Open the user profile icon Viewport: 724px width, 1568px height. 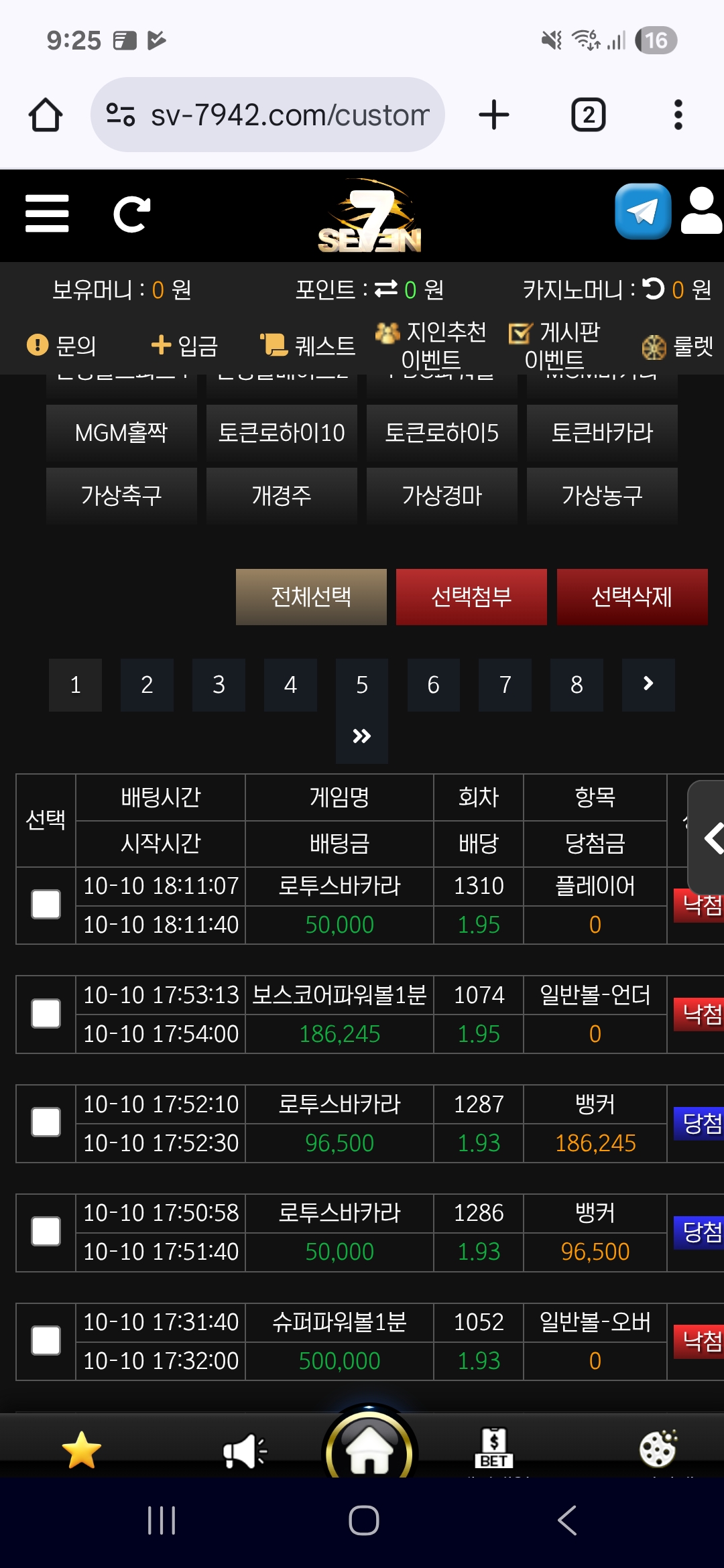(x=701, y=211)
